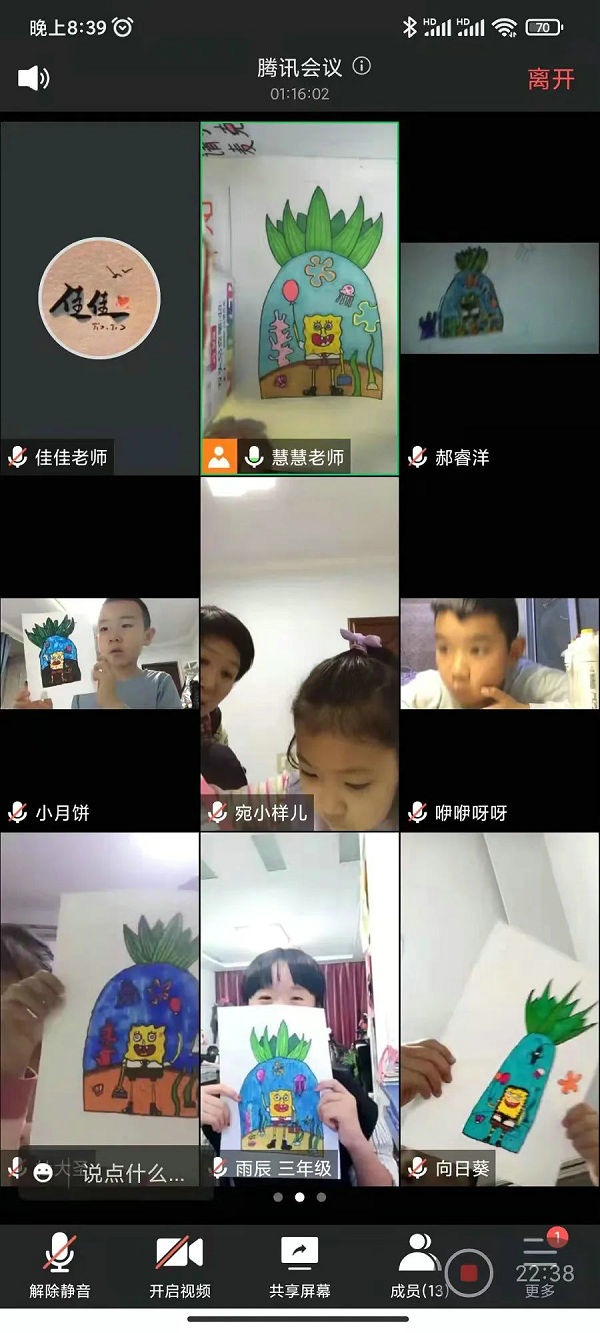Toggle the speaker audio output
The height and width of the screenshot is (1333, 600).
pyautogui.click(x=33, y=78)
